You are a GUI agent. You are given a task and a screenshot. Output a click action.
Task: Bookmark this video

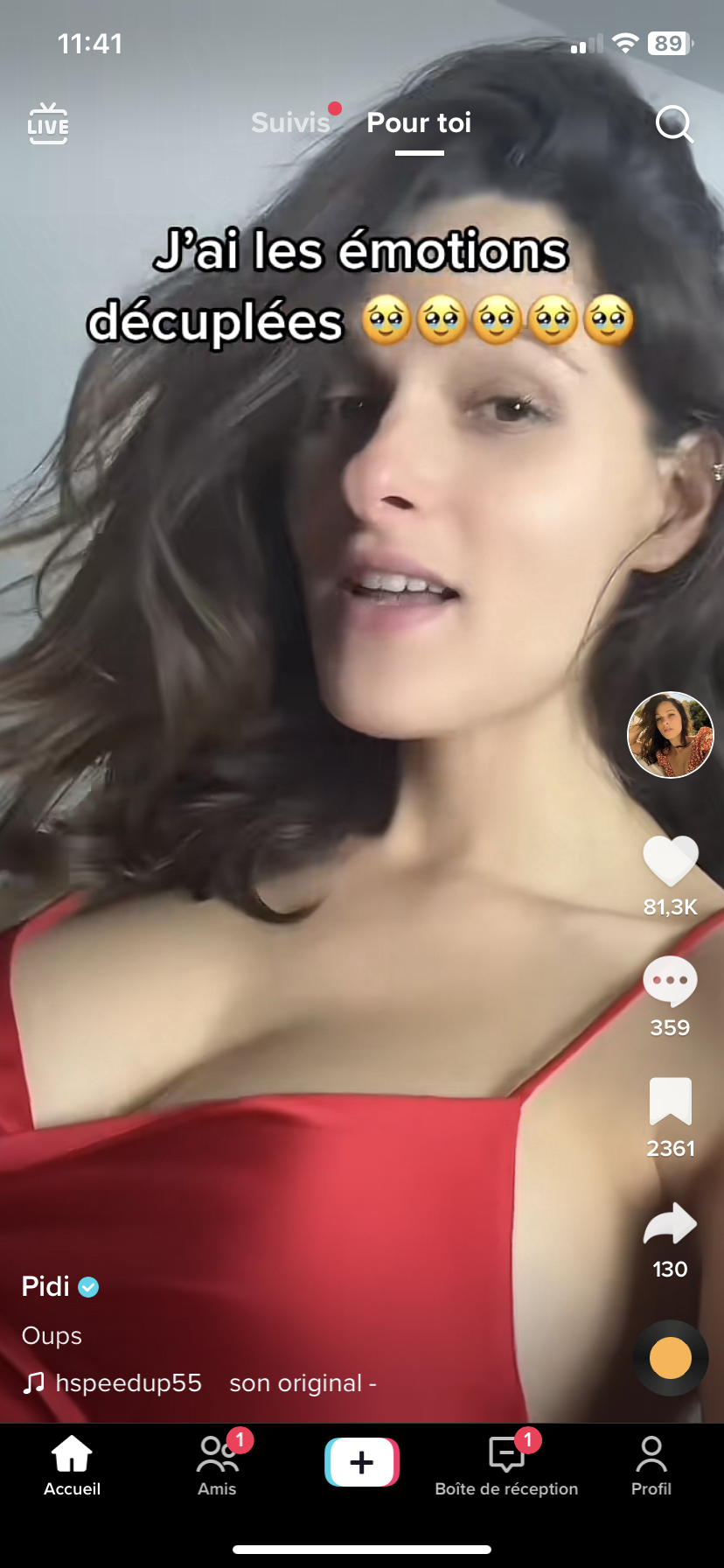[x=671, y=1102]
